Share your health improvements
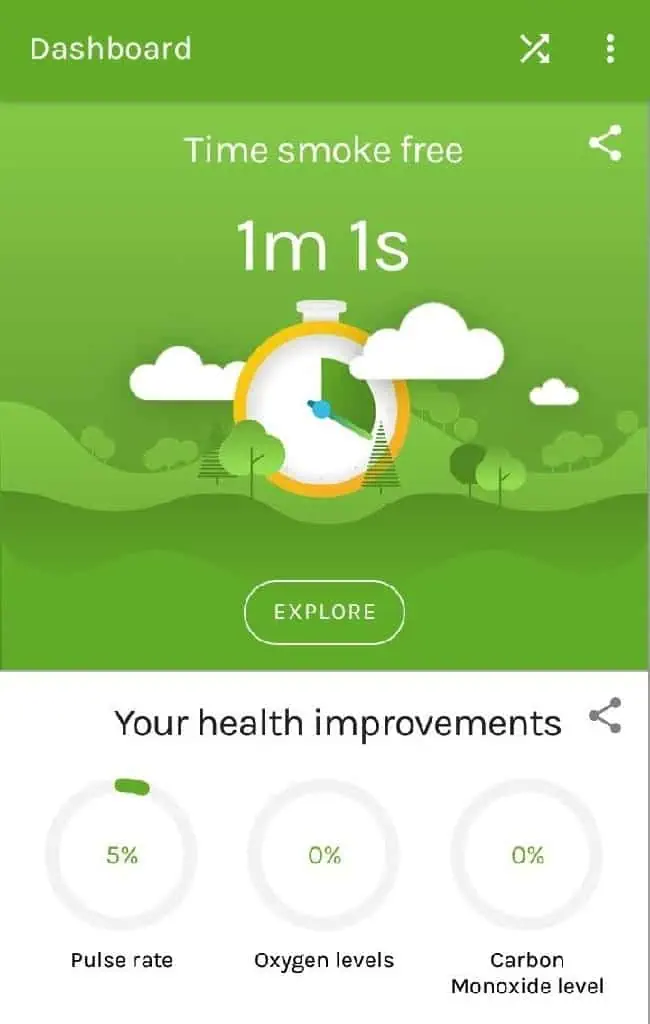Image resolution: width=650 pixels, height=1024 pixels. pyautogui.click(x=605, y=716)
